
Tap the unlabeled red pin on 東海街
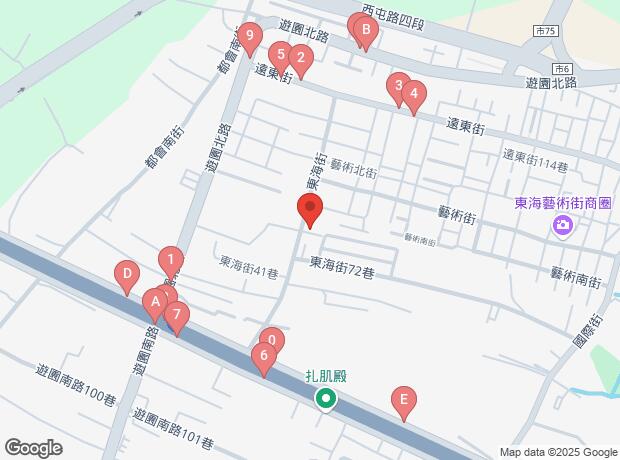[310, 210]
